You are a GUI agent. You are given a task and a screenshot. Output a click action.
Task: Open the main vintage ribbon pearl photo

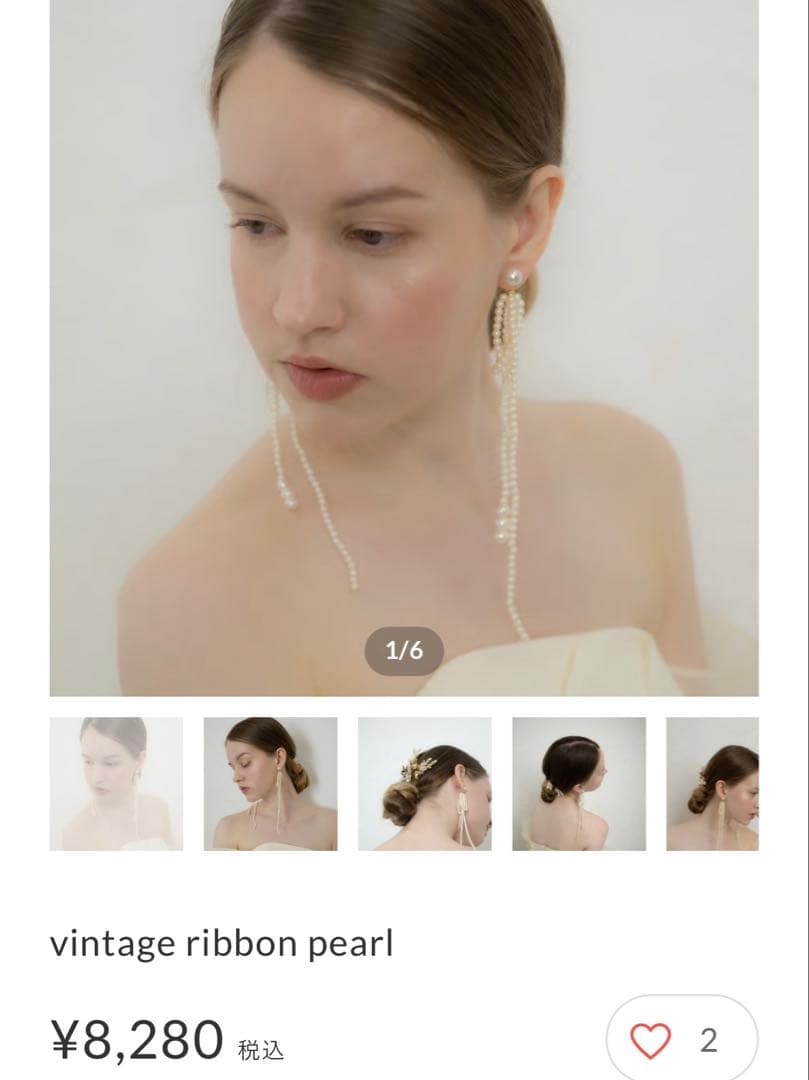click(x=404, y=348)
